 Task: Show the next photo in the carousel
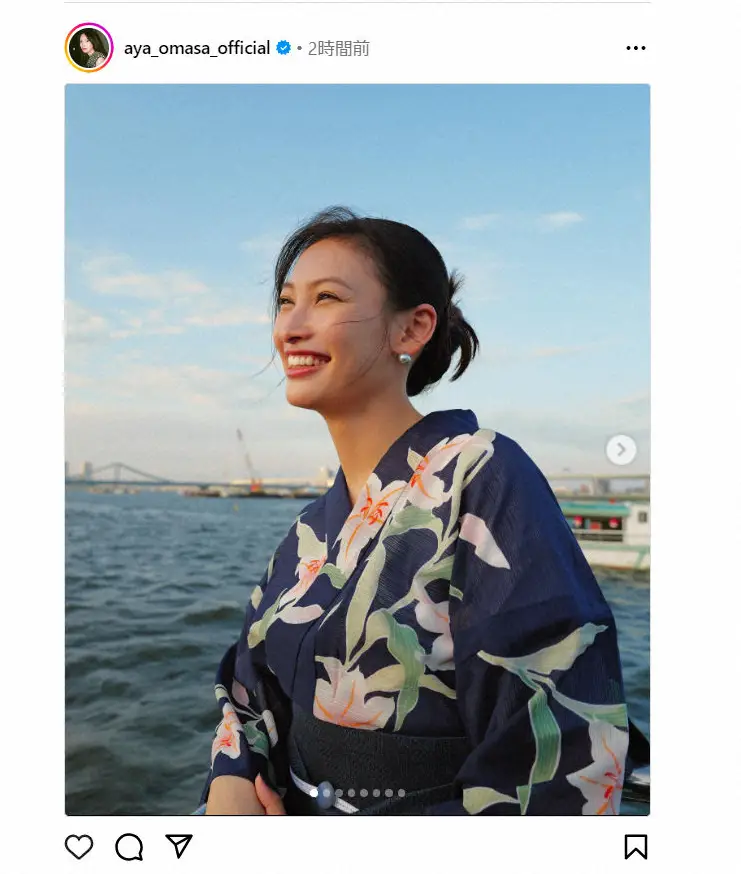[x=621, y=450]
